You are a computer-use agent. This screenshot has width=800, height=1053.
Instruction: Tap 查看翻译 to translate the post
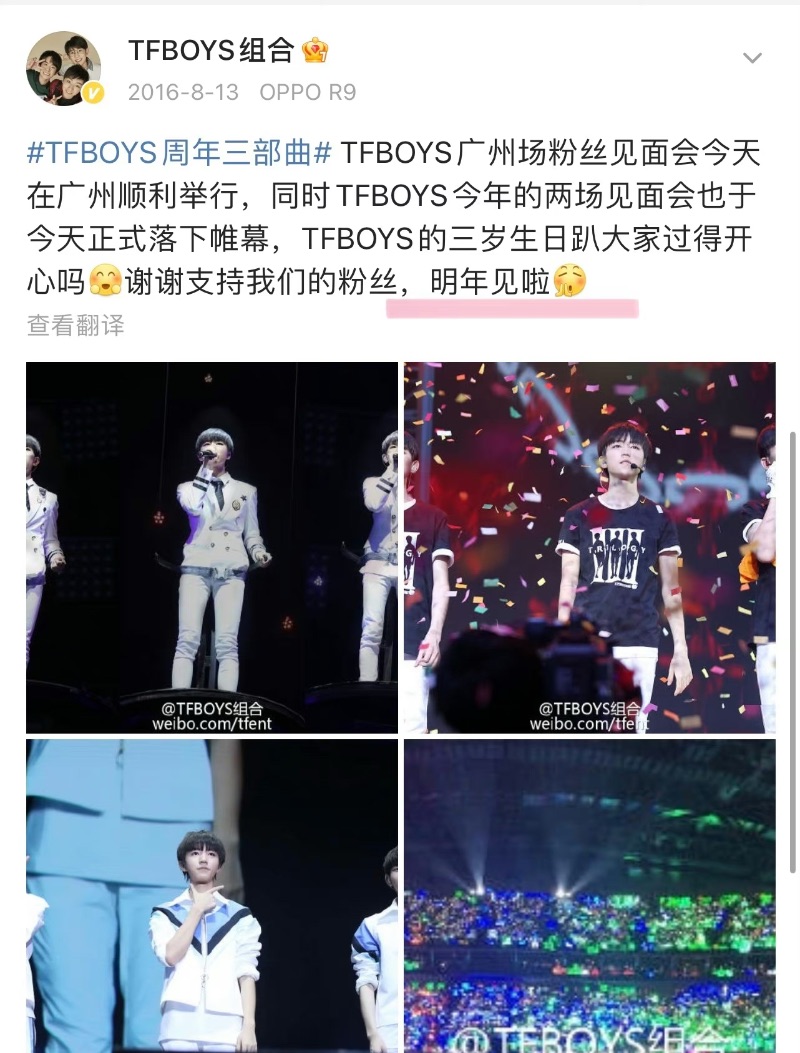point(75,325)
